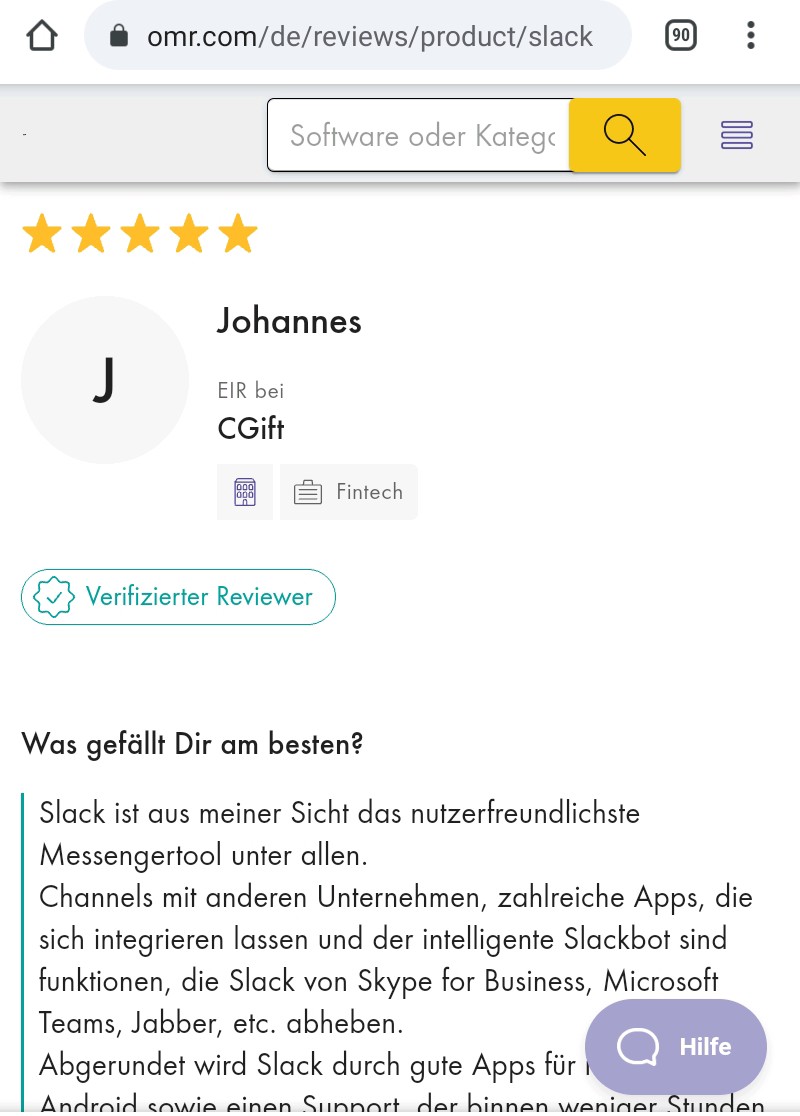
Task: Tap the home icon in Chrome toolbar
Action: coord(41,34)
